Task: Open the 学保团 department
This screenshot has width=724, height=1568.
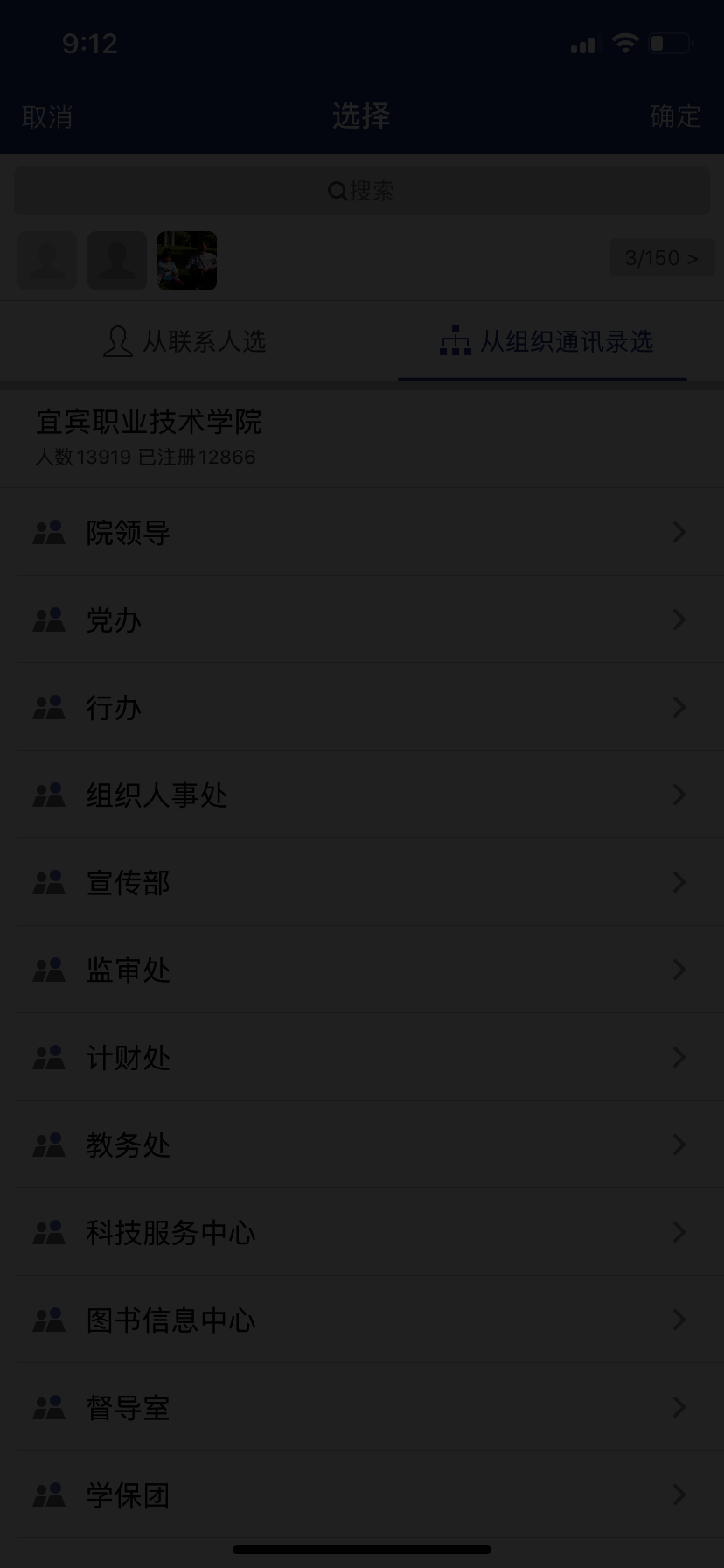Action: pyautogui.click(x=362, y=1494)
